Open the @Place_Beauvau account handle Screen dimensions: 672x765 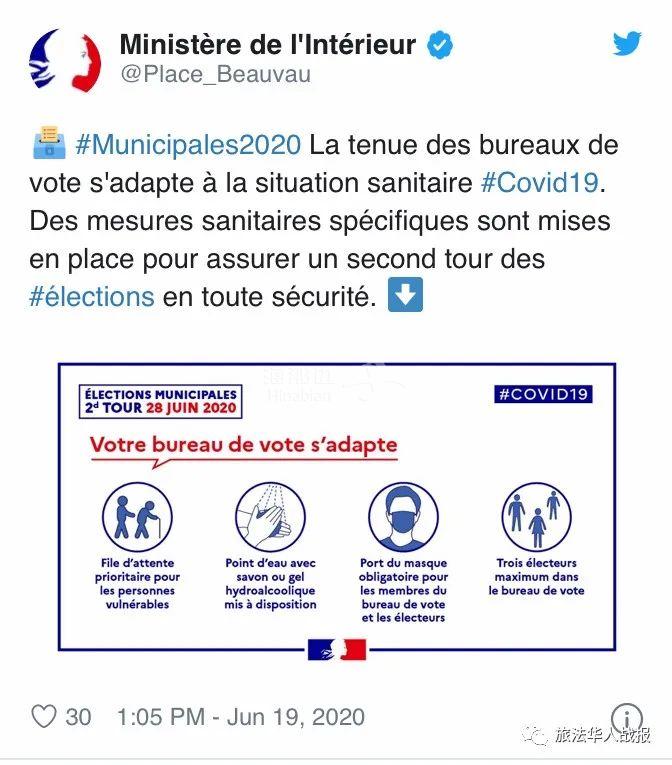215,74
